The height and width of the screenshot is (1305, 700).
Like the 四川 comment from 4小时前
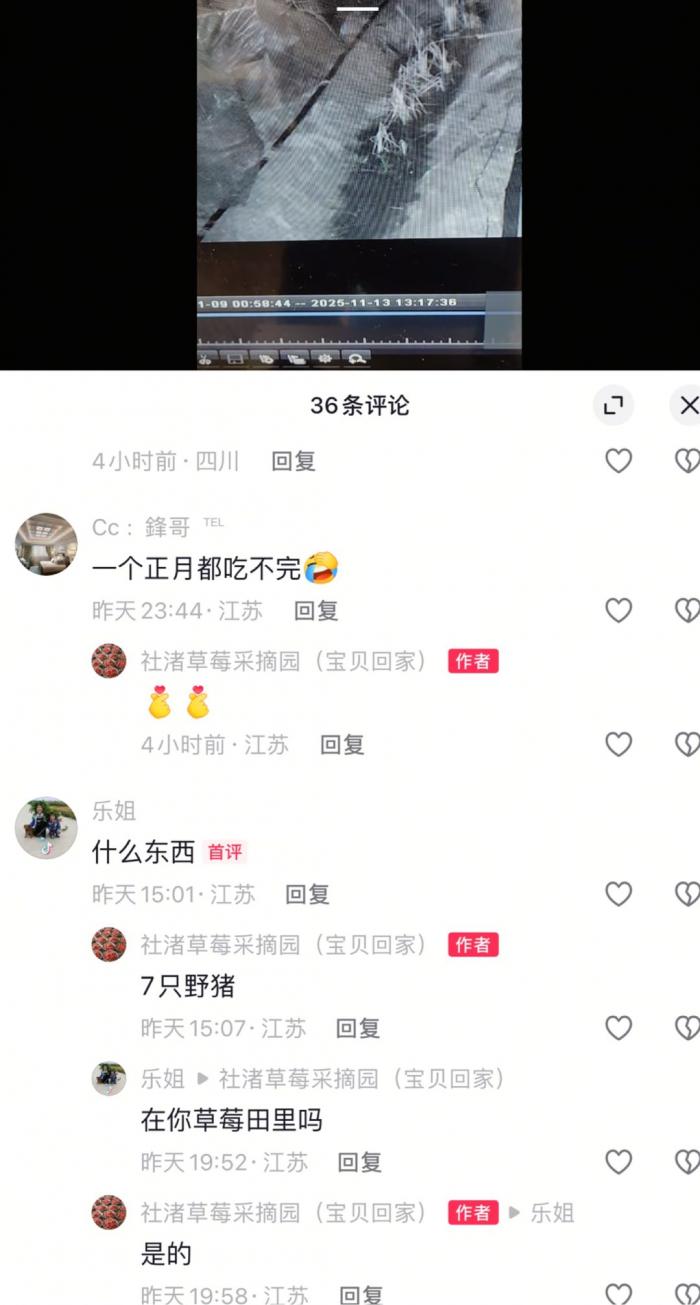619,461
